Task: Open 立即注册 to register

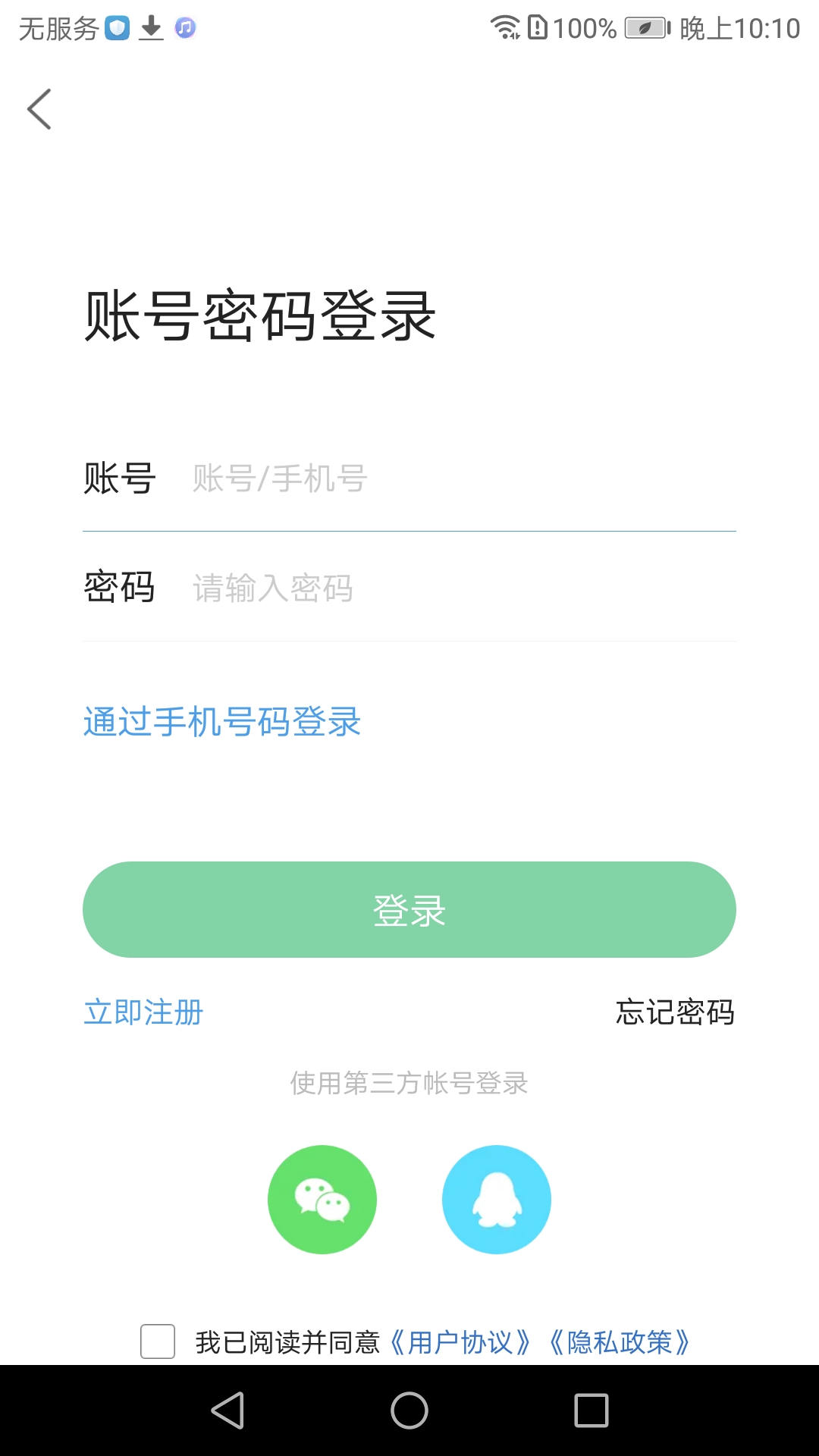Action: coord(143,1012)
